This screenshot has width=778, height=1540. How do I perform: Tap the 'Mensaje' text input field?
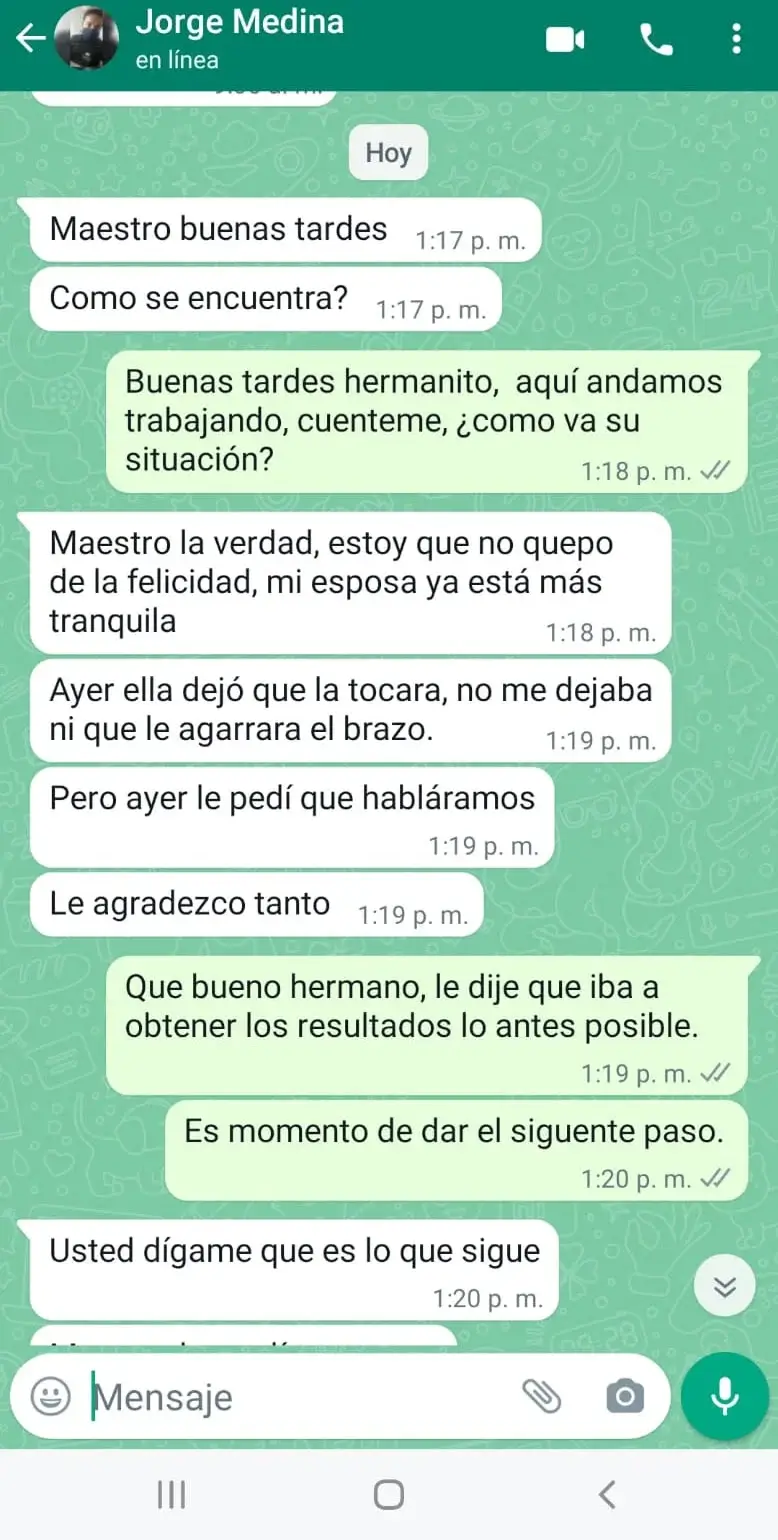250,1396
